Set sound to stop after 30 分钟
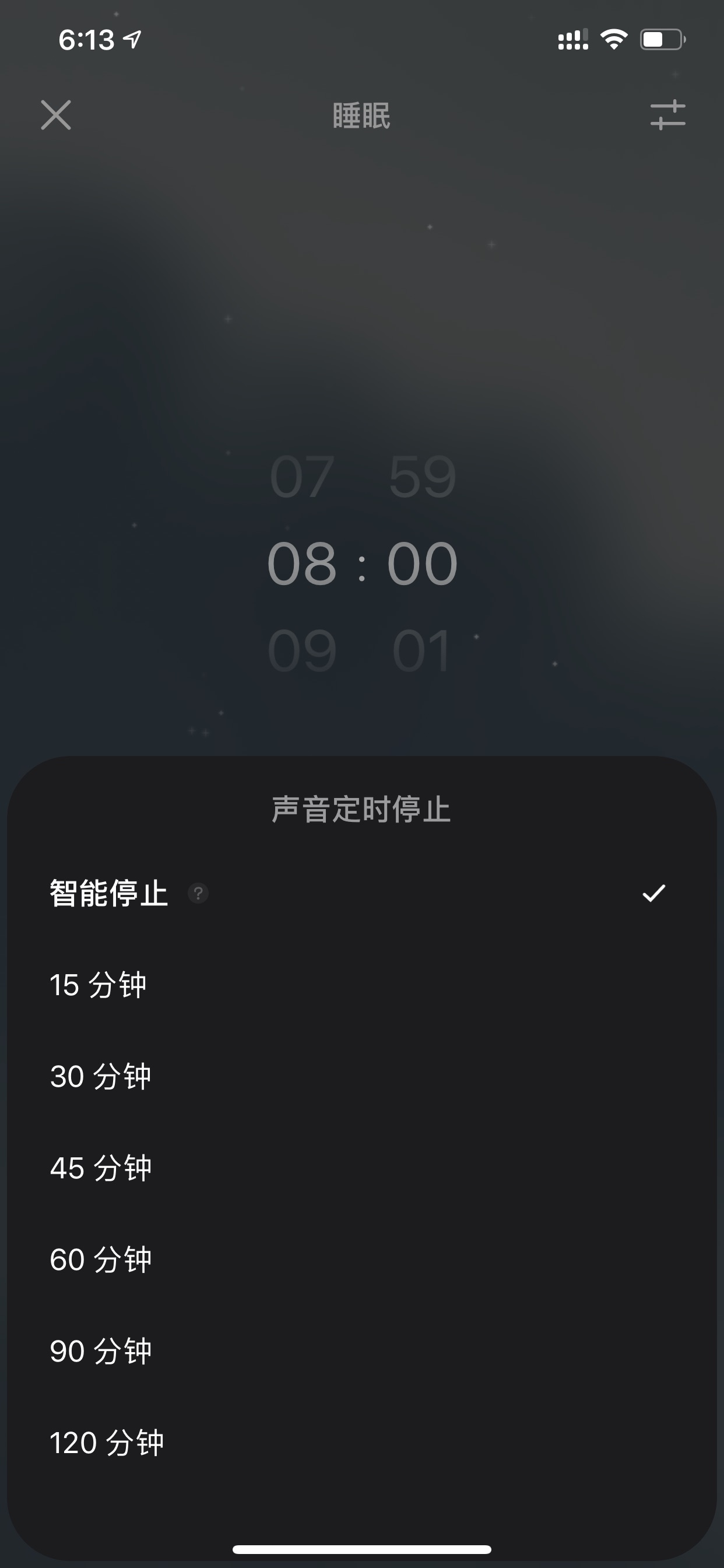This screenshot has height=1568, width=724. [x=361, y=1076]
